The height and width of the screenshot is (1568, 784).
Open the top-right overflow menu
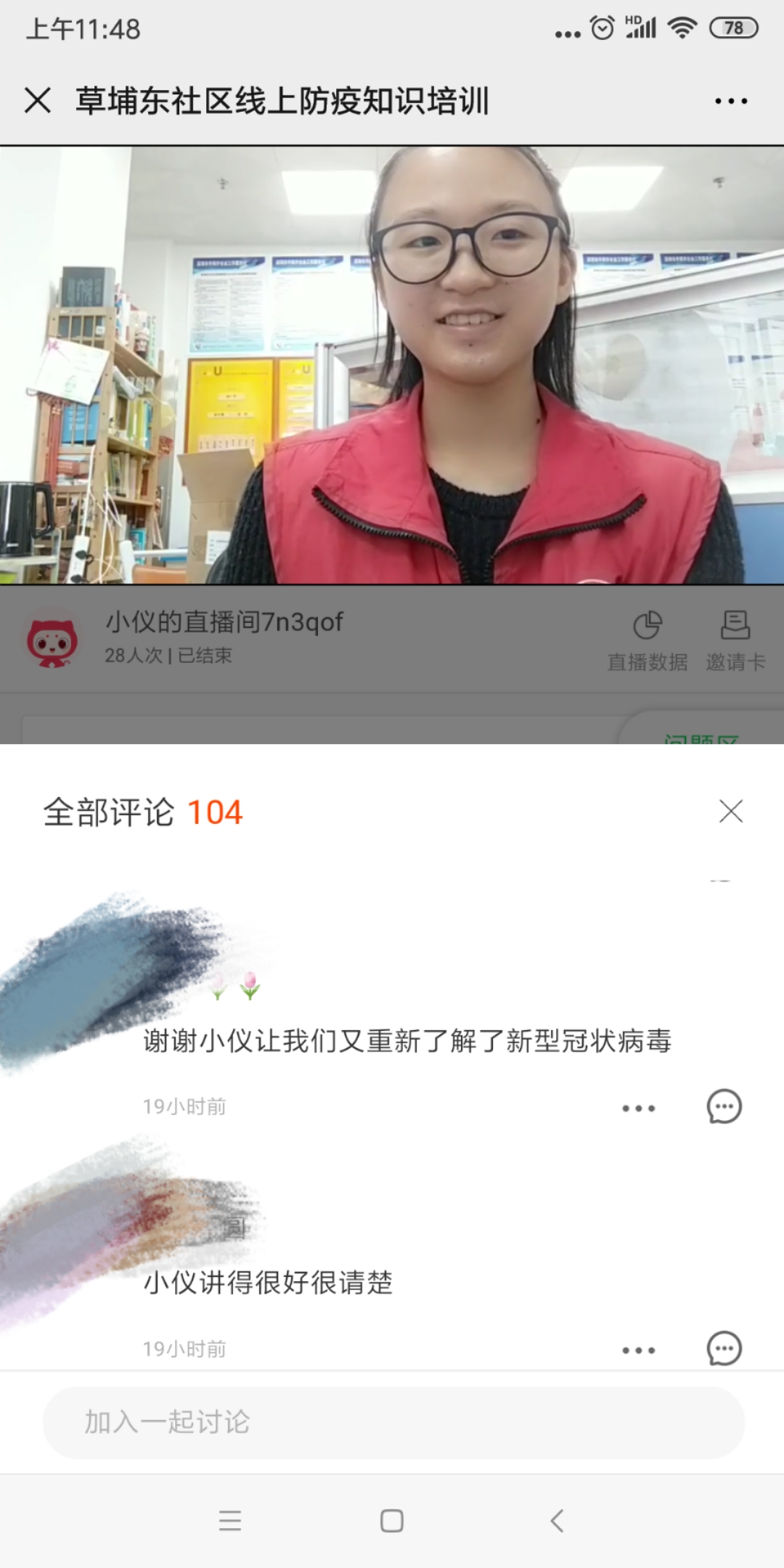point(730,101)
